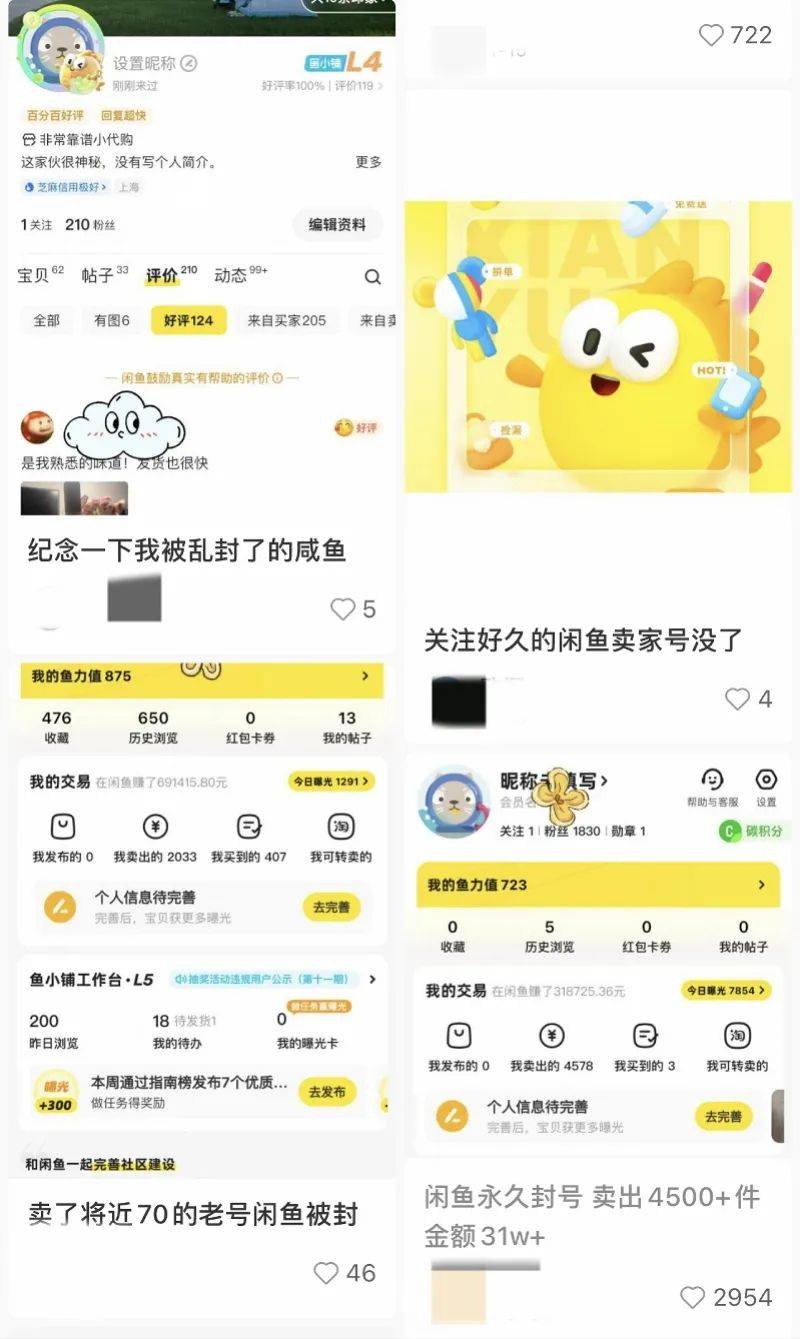Like the post 关注好久的闲鱼卖家号没了

pyautogui.click(x=737, y=699)
